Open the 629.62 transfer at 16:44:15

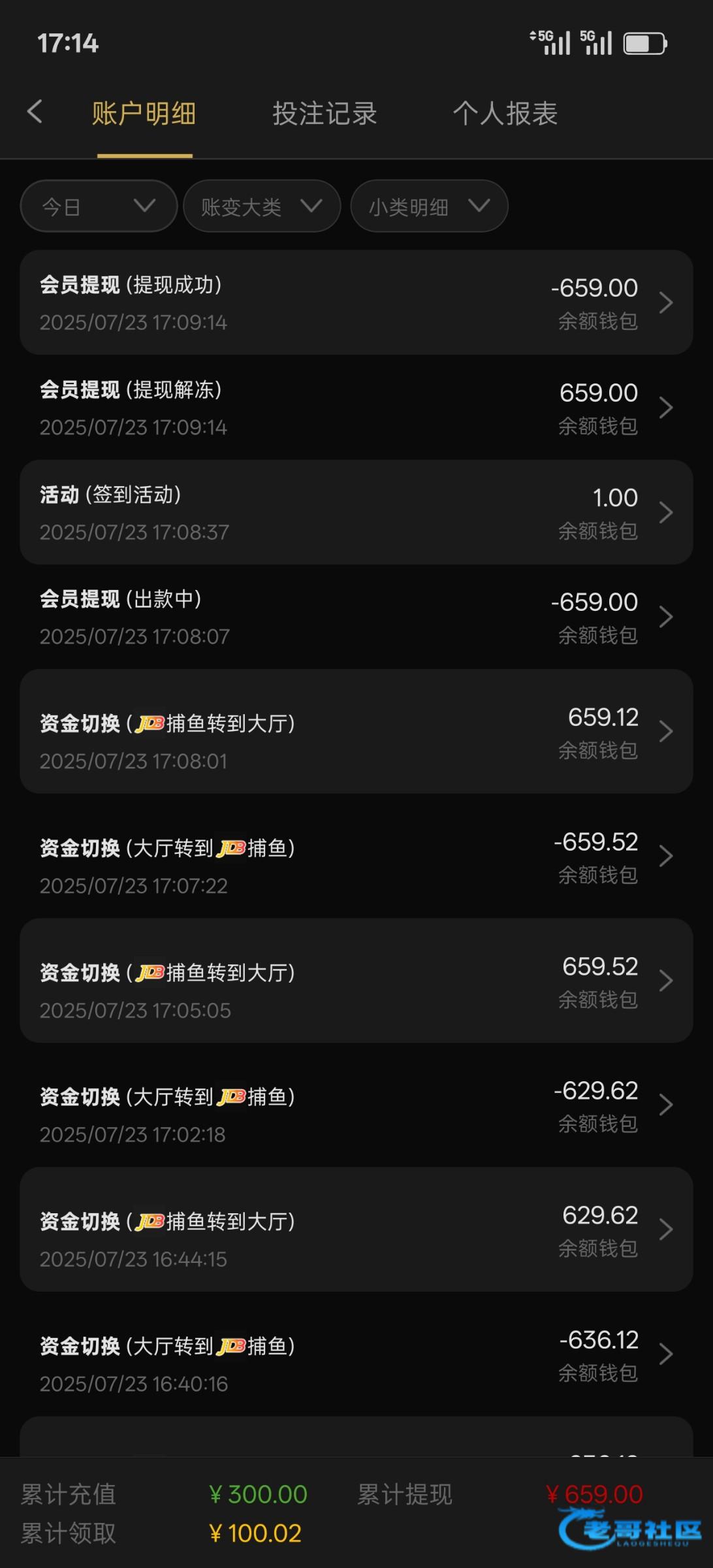(356, 1230)
